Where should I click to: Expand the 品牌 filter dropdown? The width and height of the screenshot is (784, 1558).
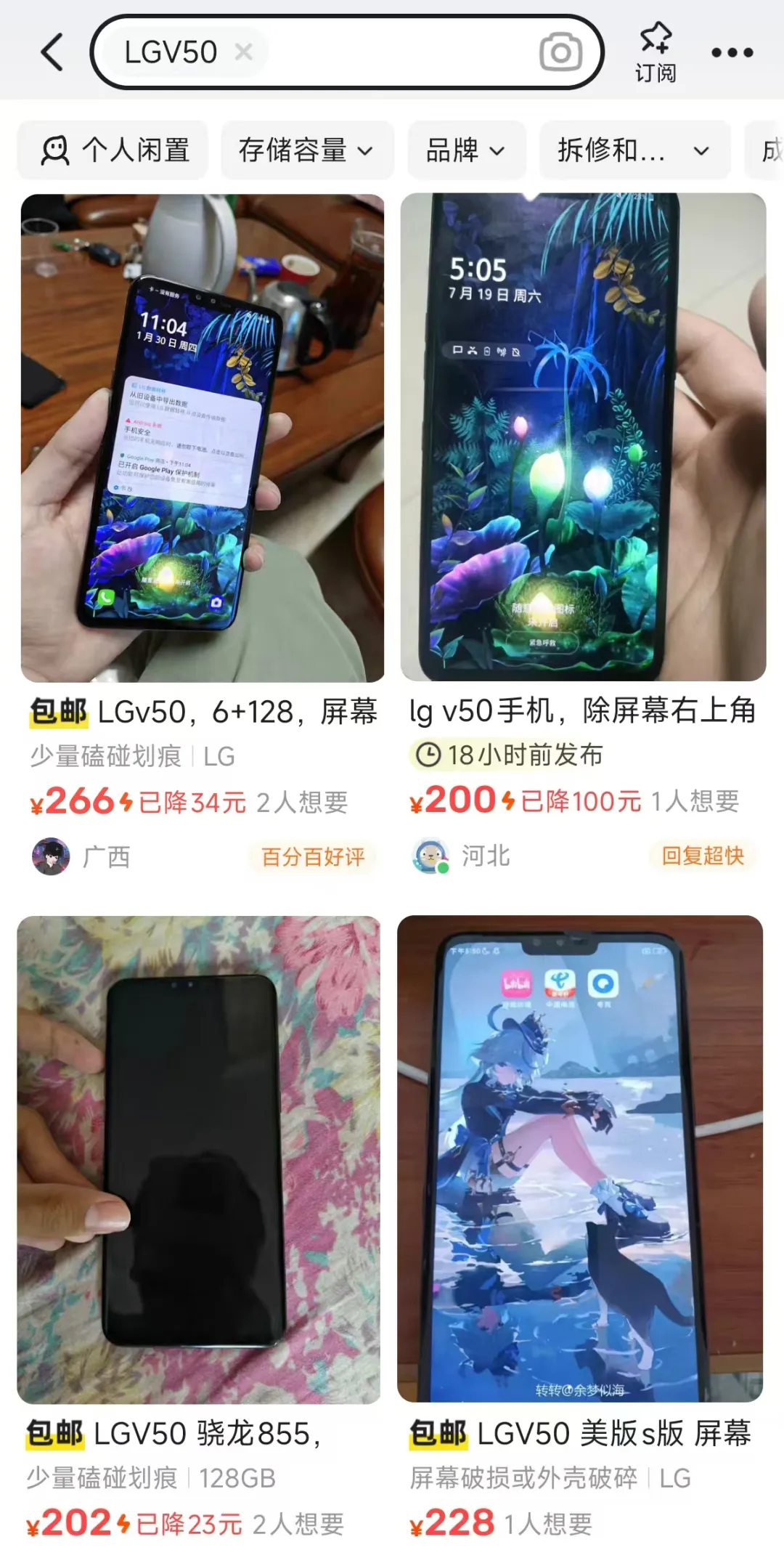[465, 150]
